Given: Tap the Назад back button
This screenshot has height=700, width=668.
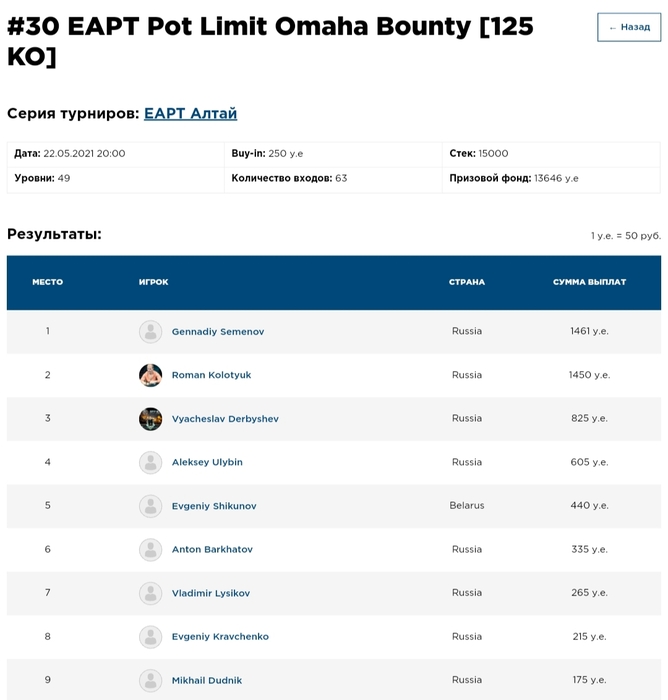Looking at the screenshot, I should pos(629,27).
